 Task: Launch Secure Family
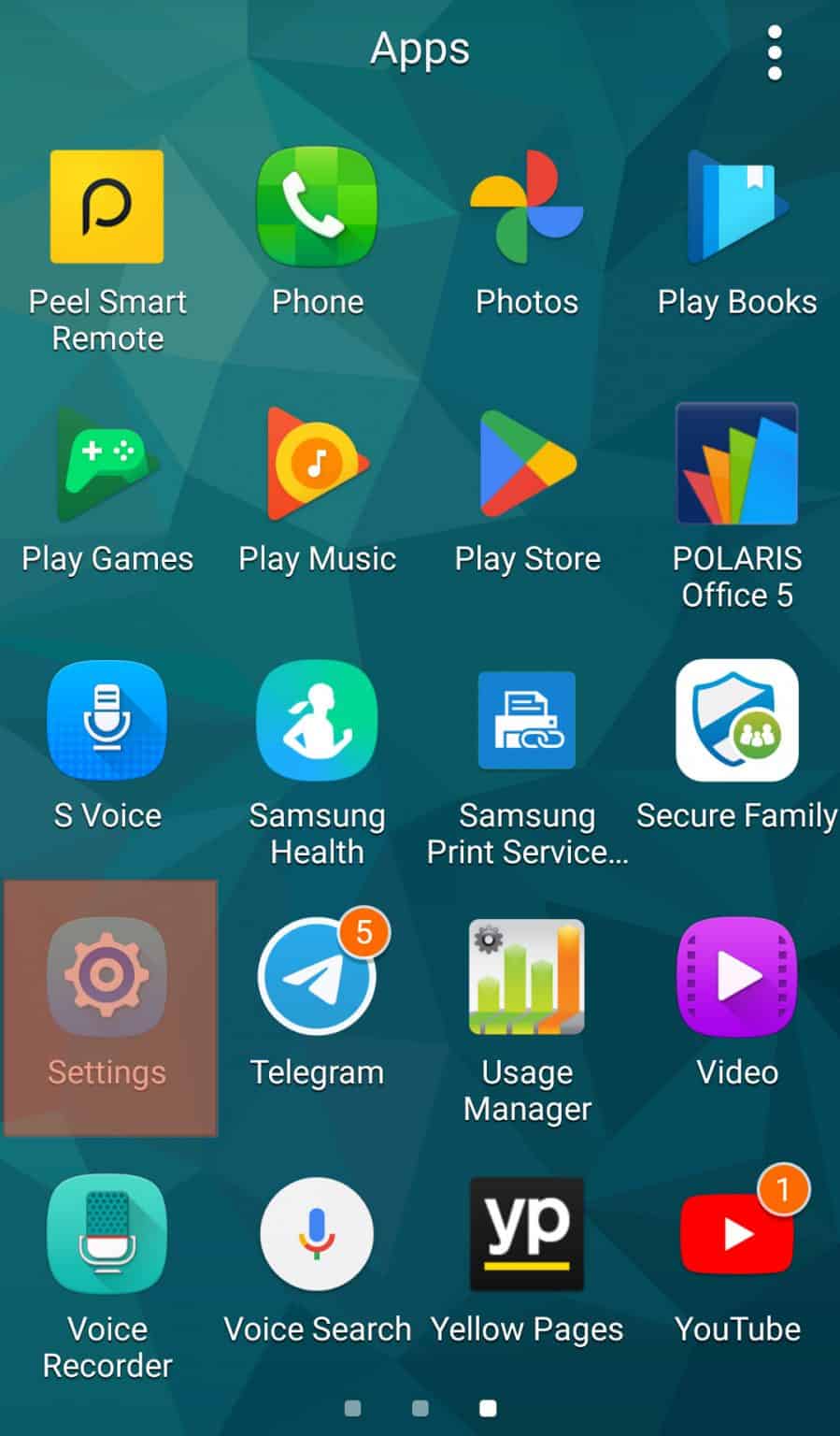(736, 720)
